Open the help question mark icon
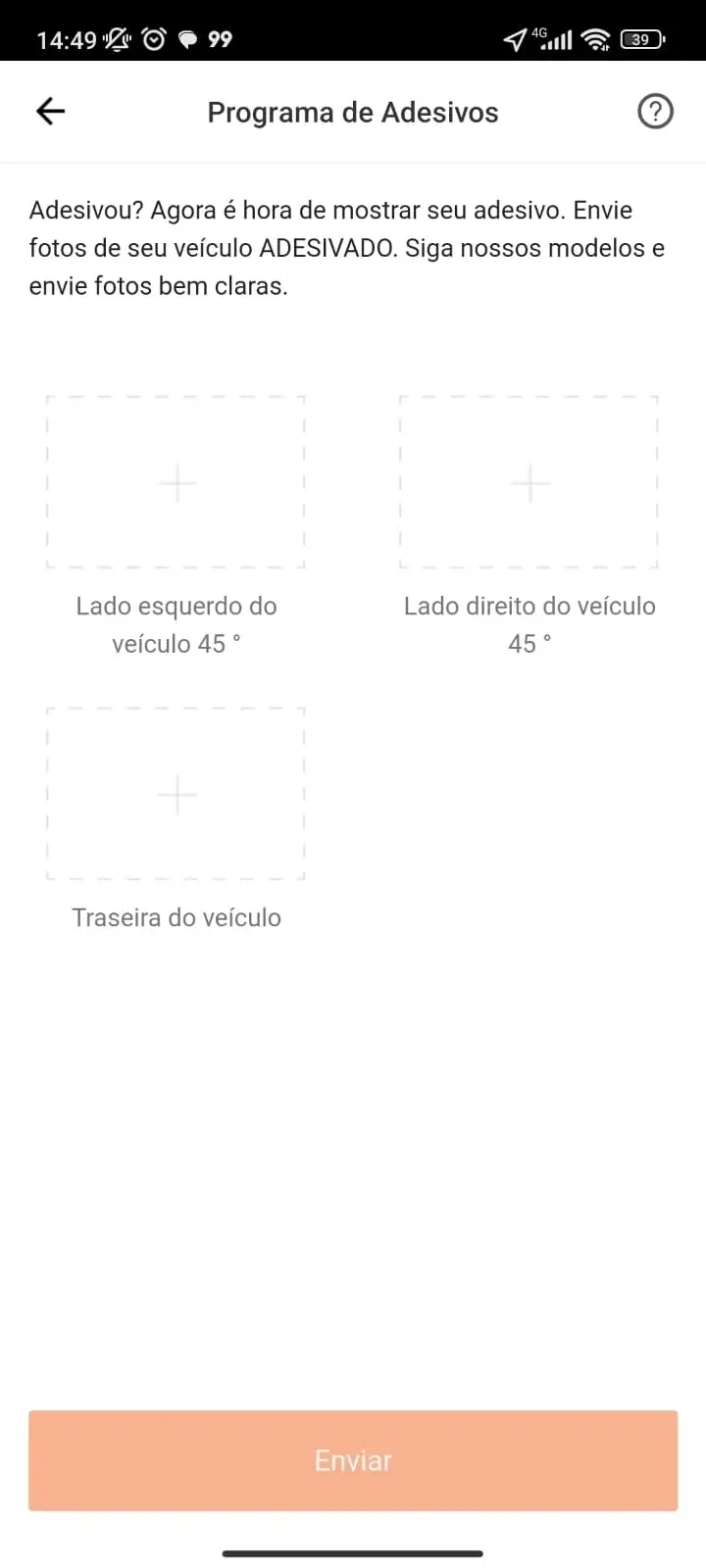 pos(655,112)
